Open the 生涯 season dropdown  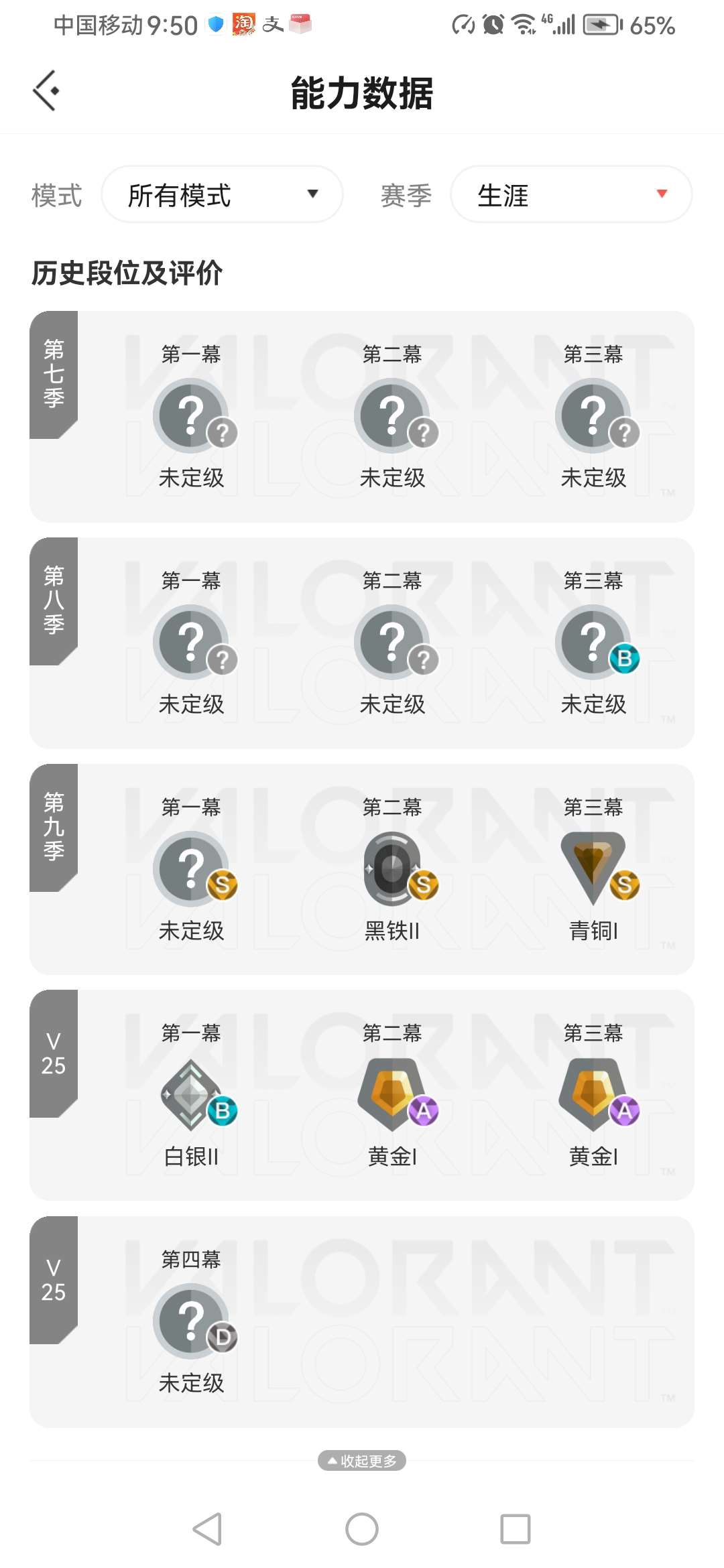tap(571, 194)
